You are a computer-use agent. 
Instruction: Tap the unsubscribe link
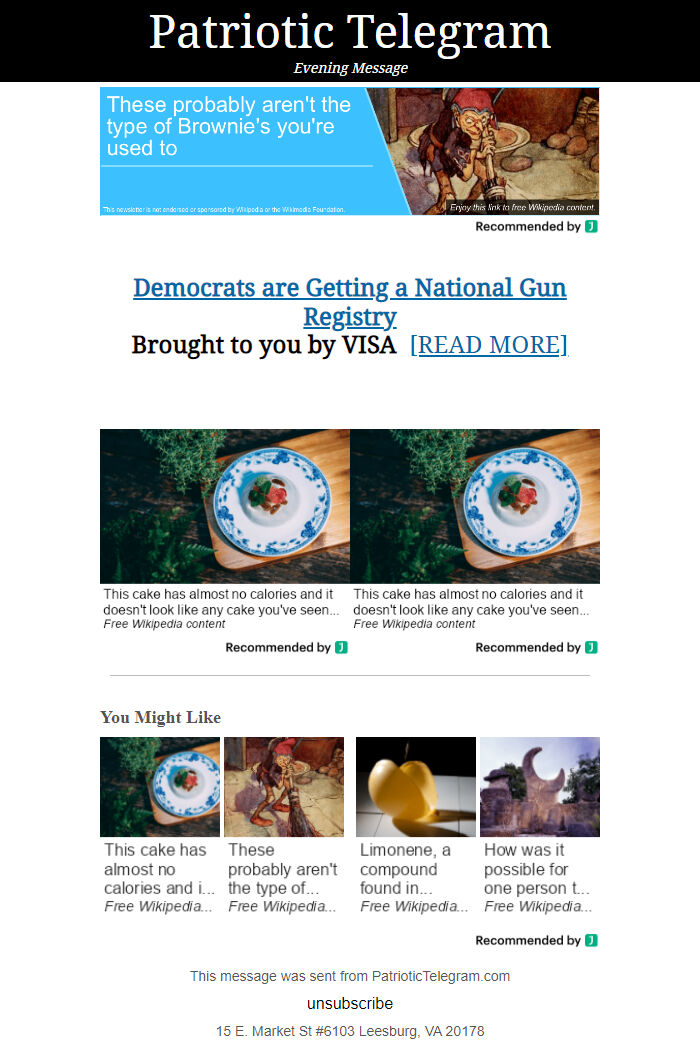[349, 1003]
